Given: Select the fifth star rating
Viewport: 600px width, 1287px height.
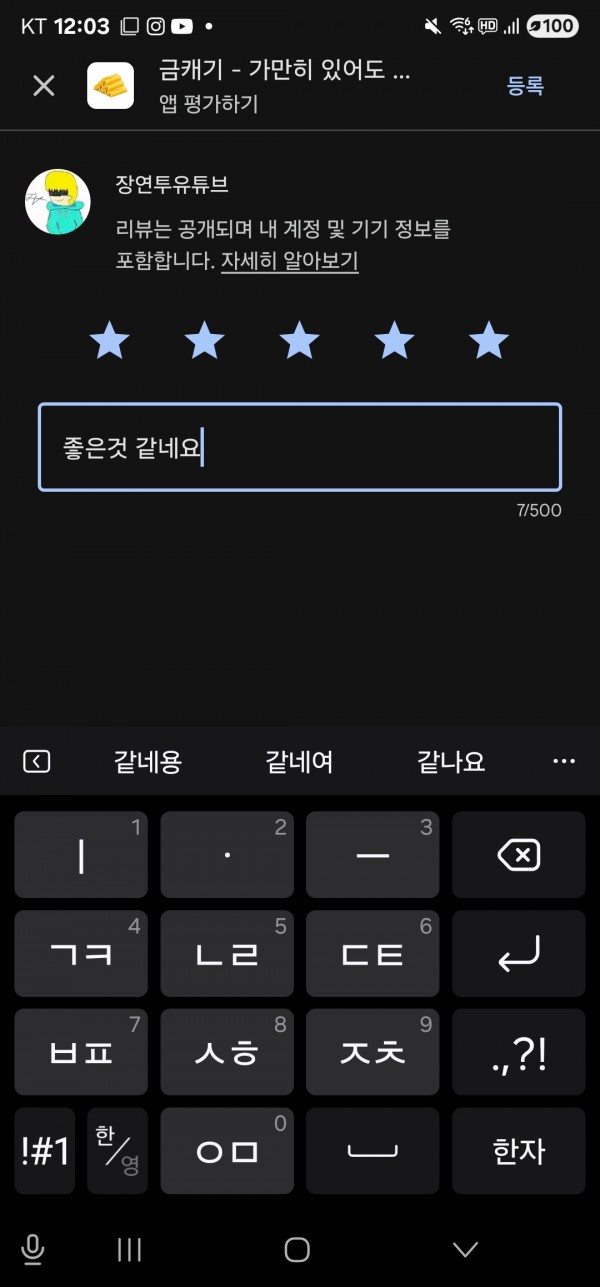Looking at the screenshot, I should [x=489, y=341].
